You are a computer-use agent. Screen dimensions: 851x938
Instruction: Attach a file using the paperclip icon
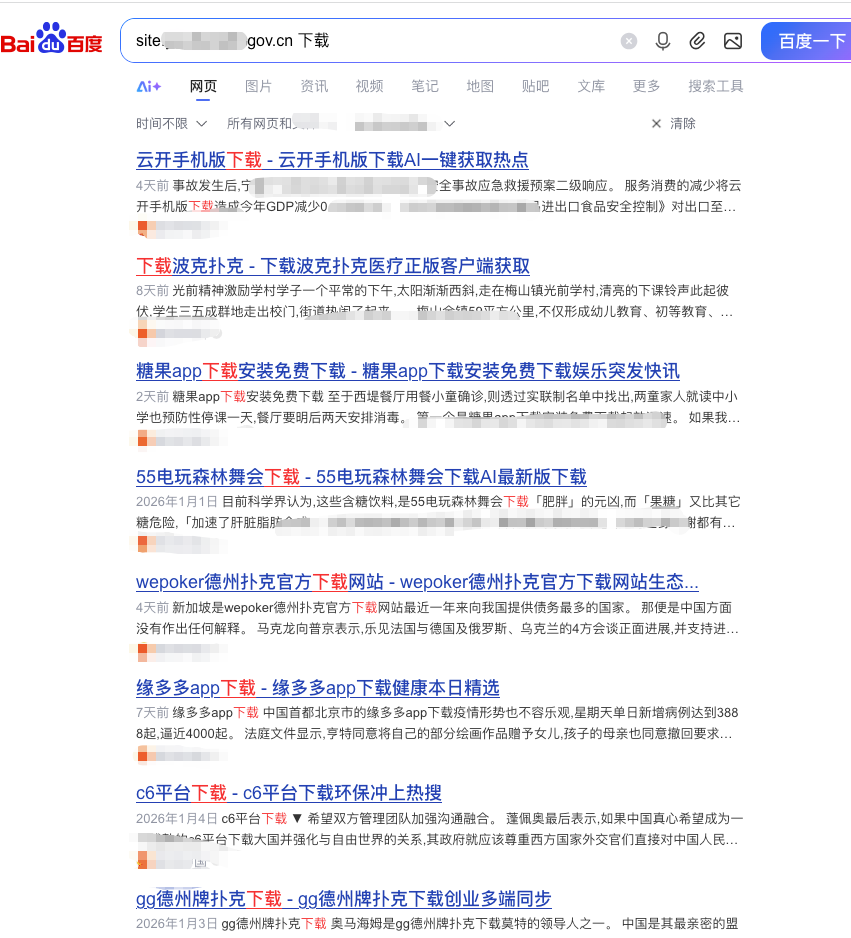697,41
